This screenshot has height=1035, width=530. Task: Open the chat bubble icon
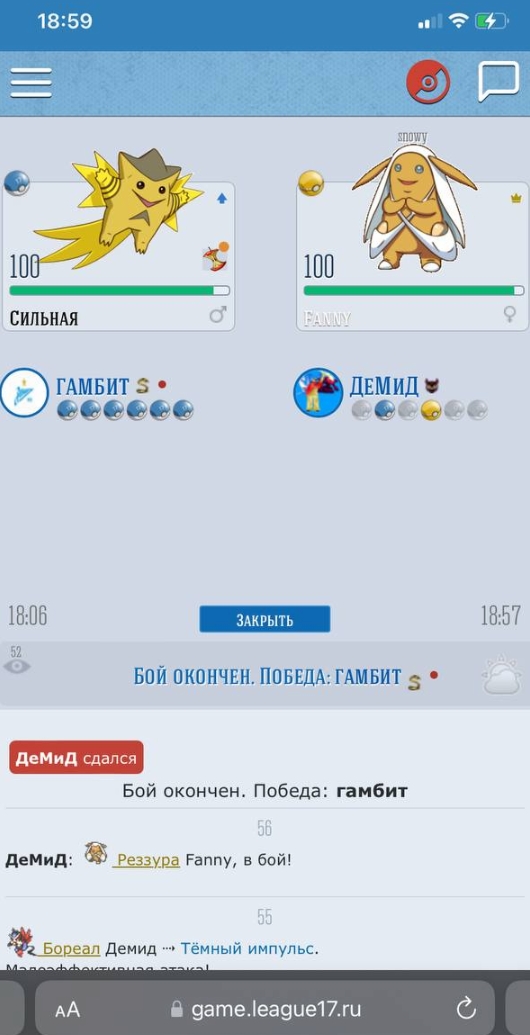point(498,82)
